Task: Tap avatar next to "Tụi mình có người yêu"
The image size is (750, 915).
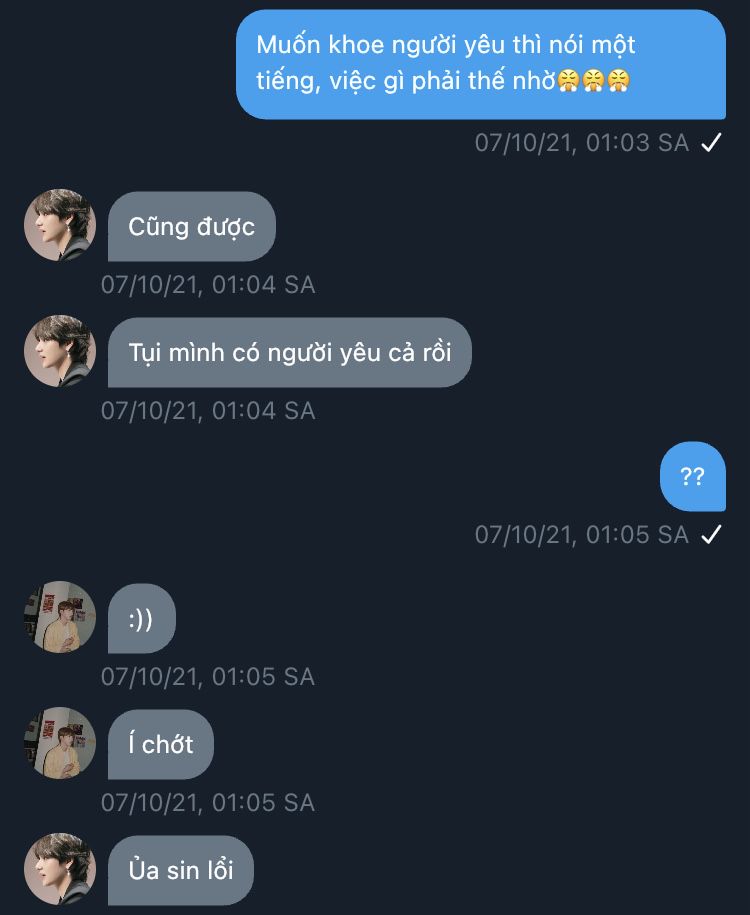Action: pos(60,351)
